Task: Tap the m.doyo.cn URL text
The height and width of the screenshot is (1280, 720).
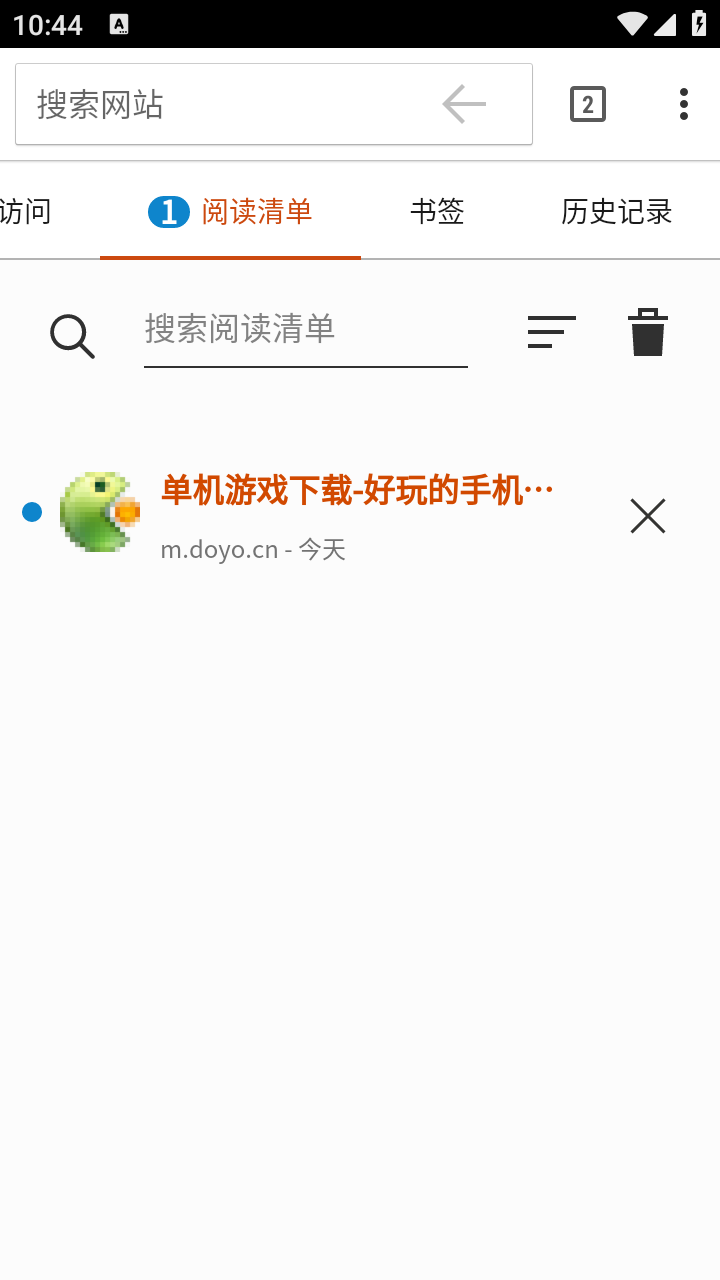Action: 219,549
